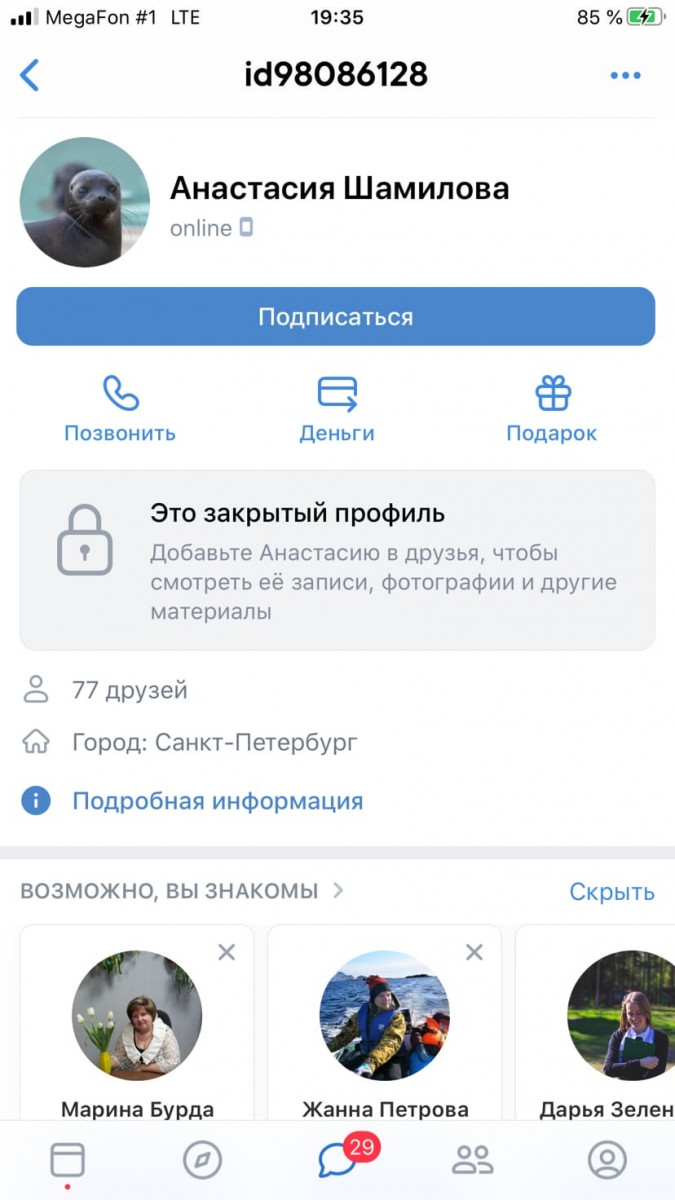675x1200 pixels.
Task: Open Подробная информация link
Action: (217, 801)
